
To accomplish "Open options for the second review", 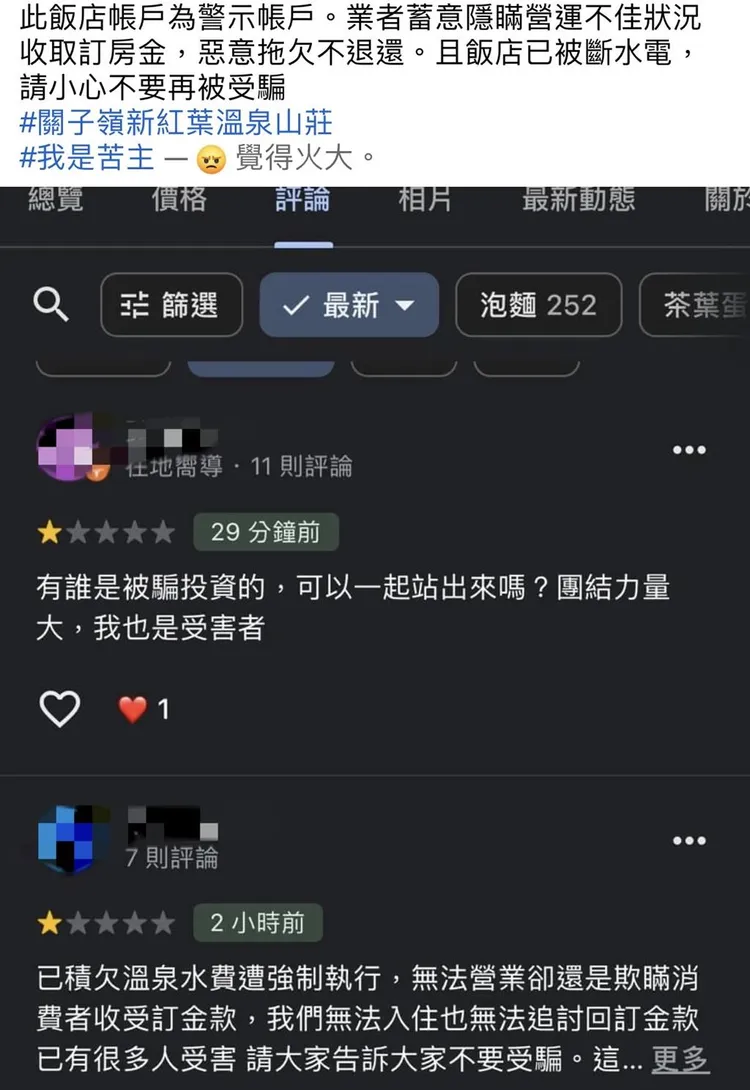I will pos(688,841).
